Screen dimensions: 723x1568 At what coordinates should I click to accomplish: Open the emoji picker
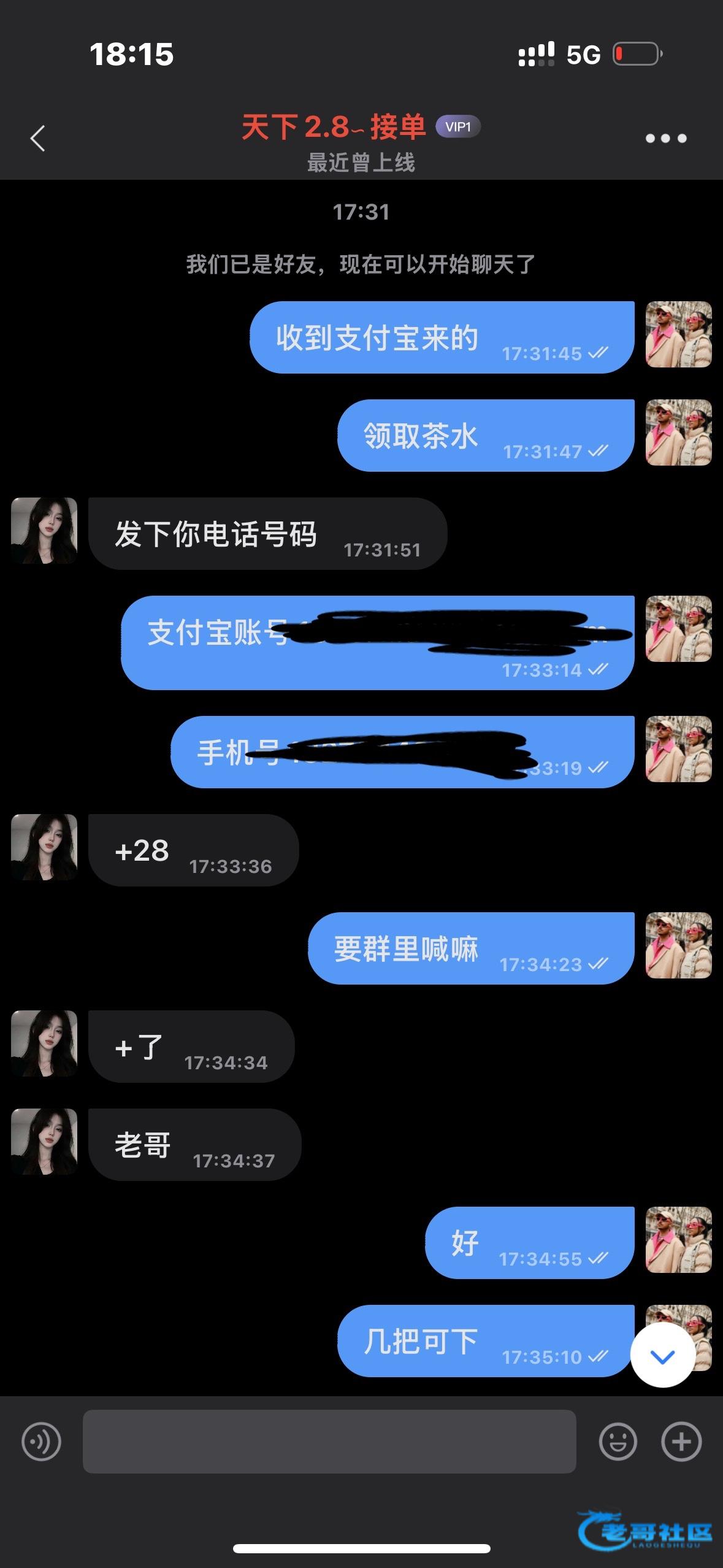point(618,1441)
